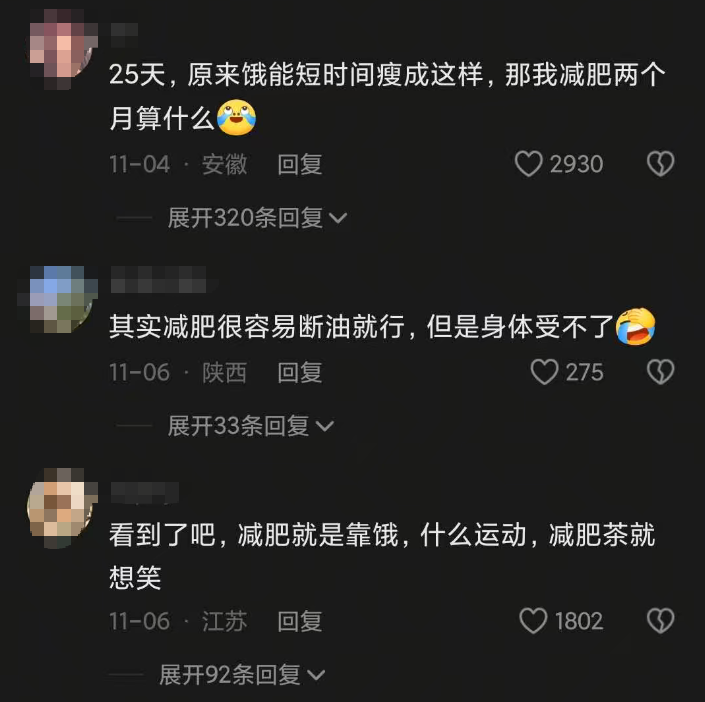Like the 陕西 comment with 275 likes
The image size is (705, 702).
pos(544,373)
